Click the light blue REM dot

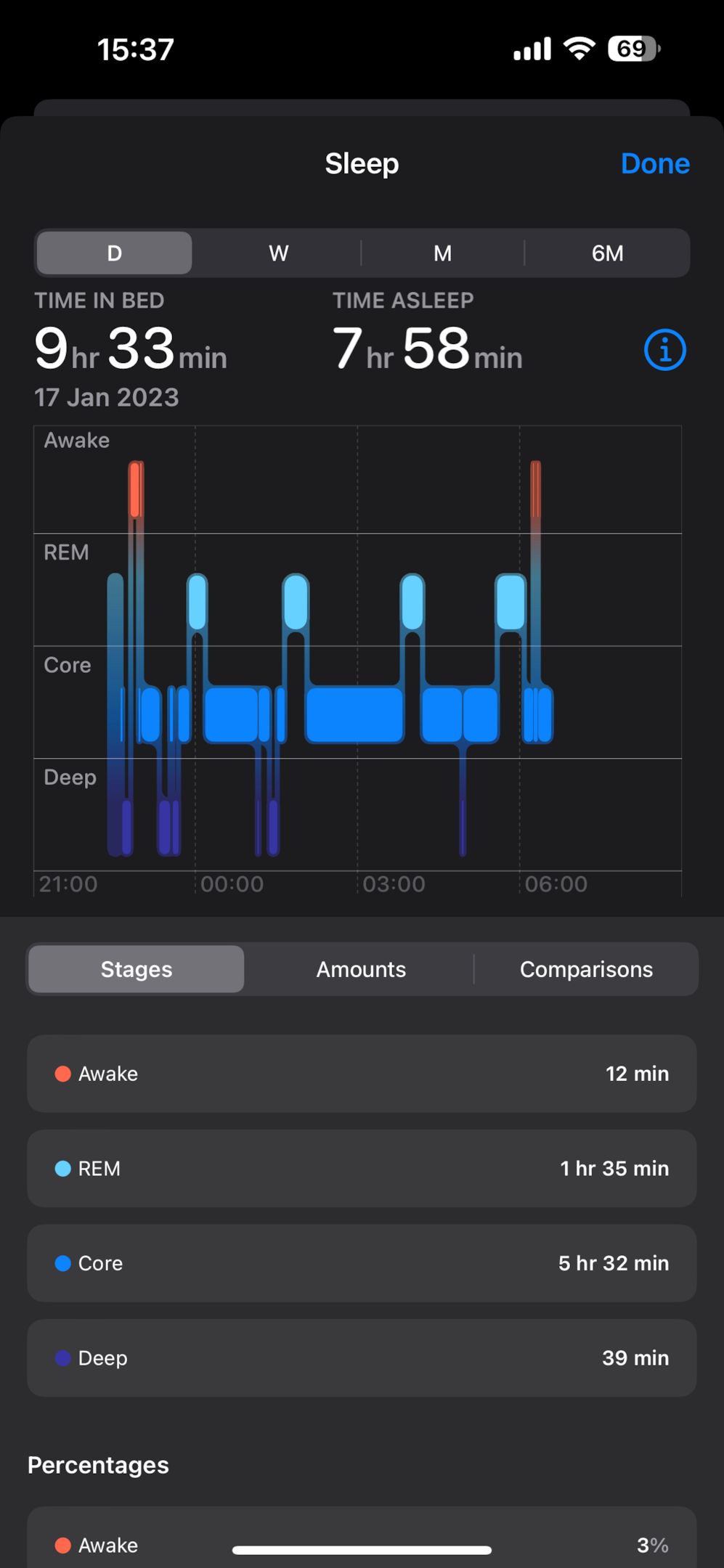pos(63,1169)
